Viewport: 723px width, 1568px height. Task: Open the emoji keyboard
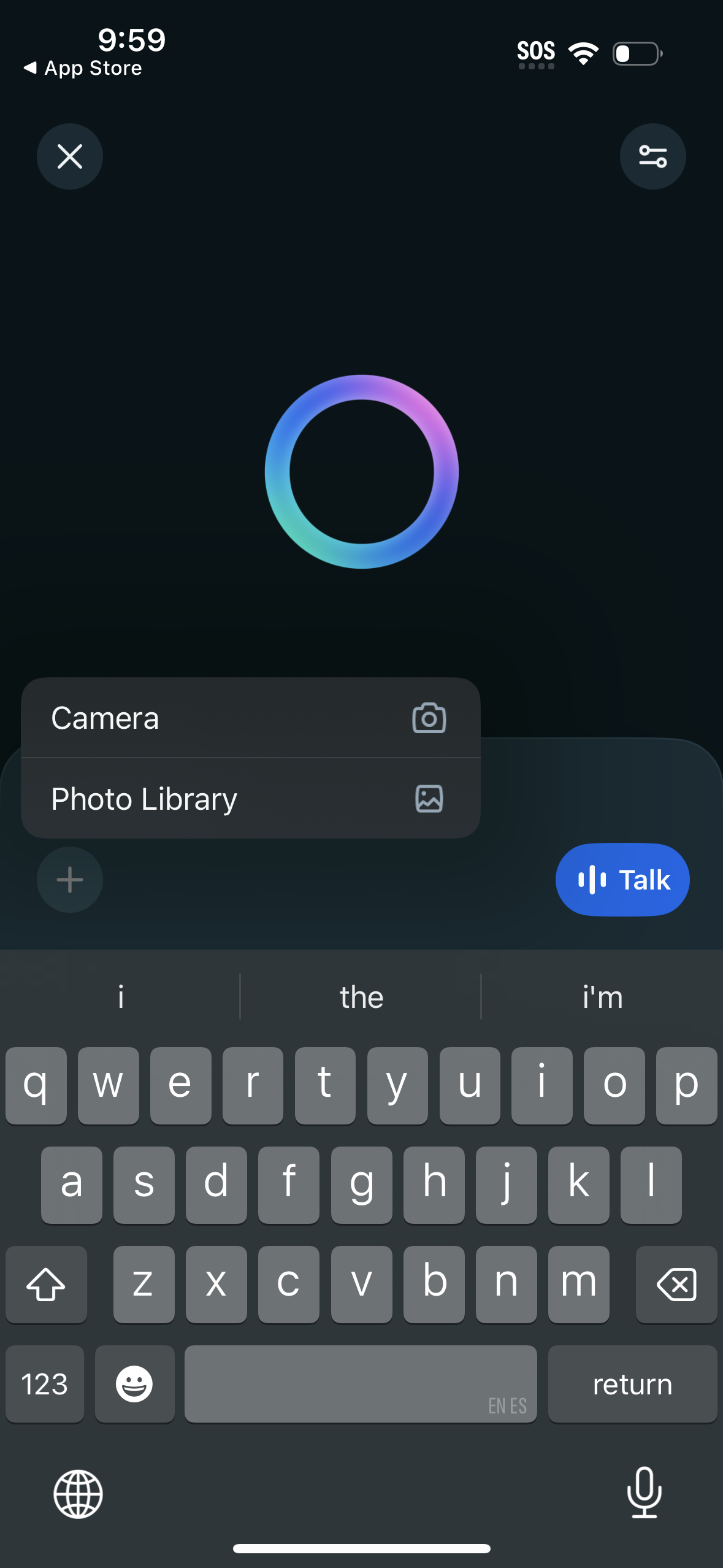point(134,1383)
